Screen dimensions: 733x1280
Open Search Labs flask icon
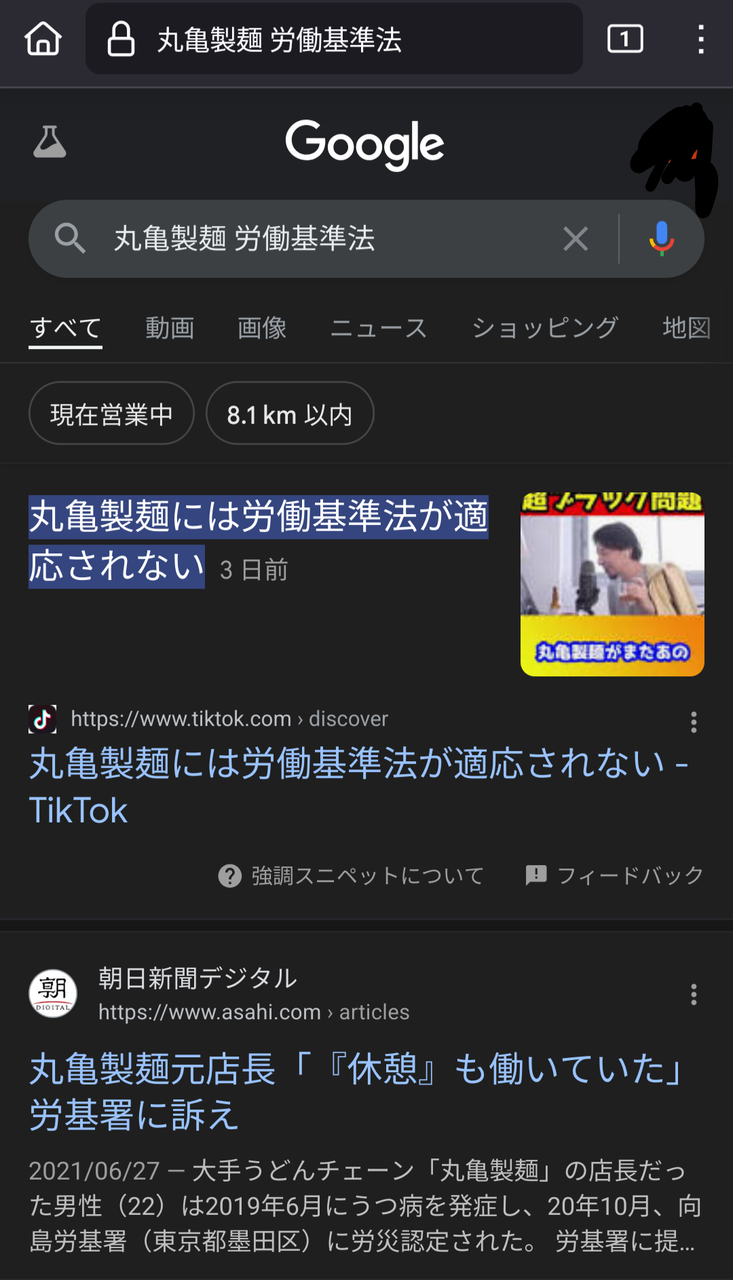(49, 143)
